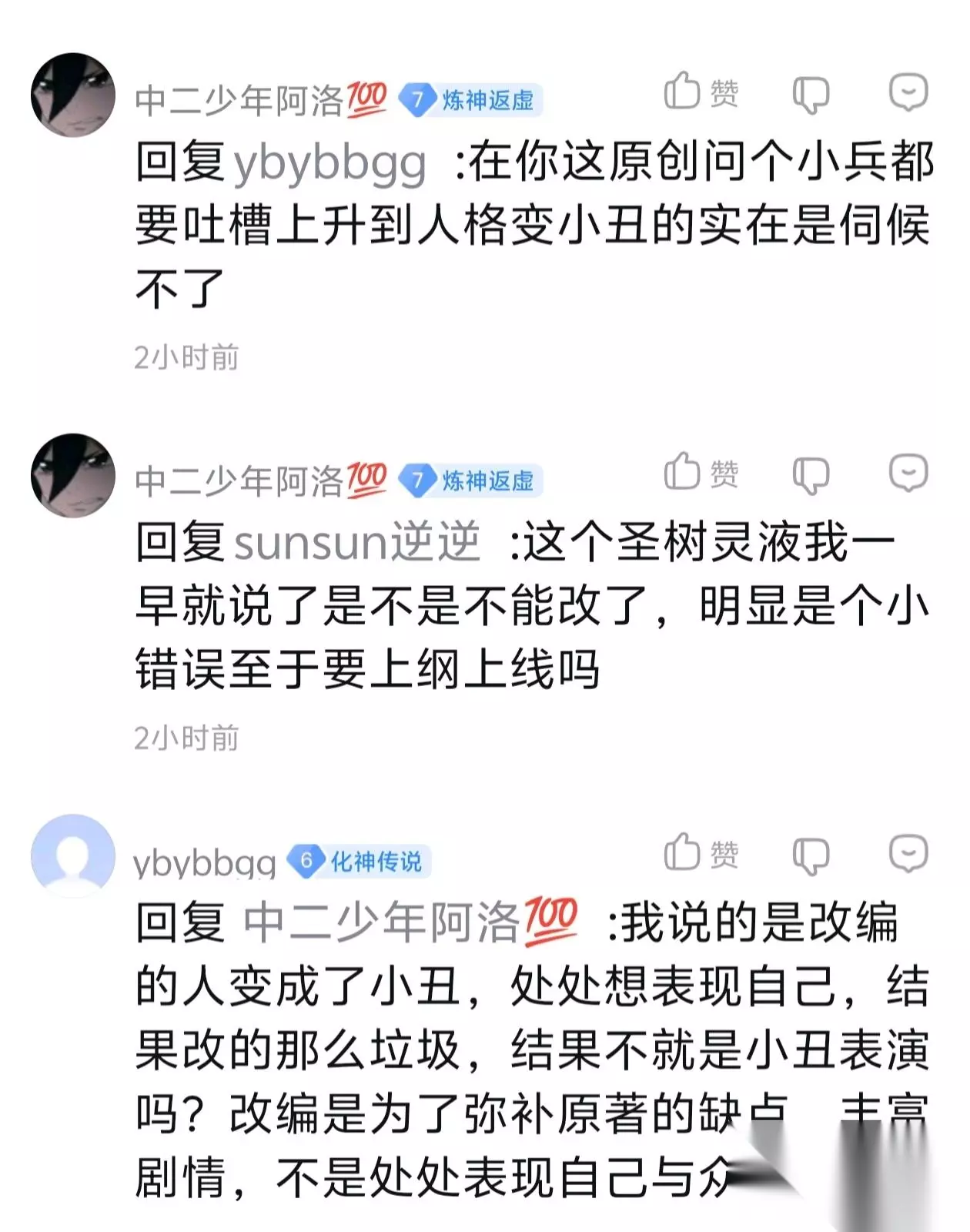This screenshot has height=1232, width=970.
Task: View the 化神传说 level badge
Action: [x=360, y=861]
